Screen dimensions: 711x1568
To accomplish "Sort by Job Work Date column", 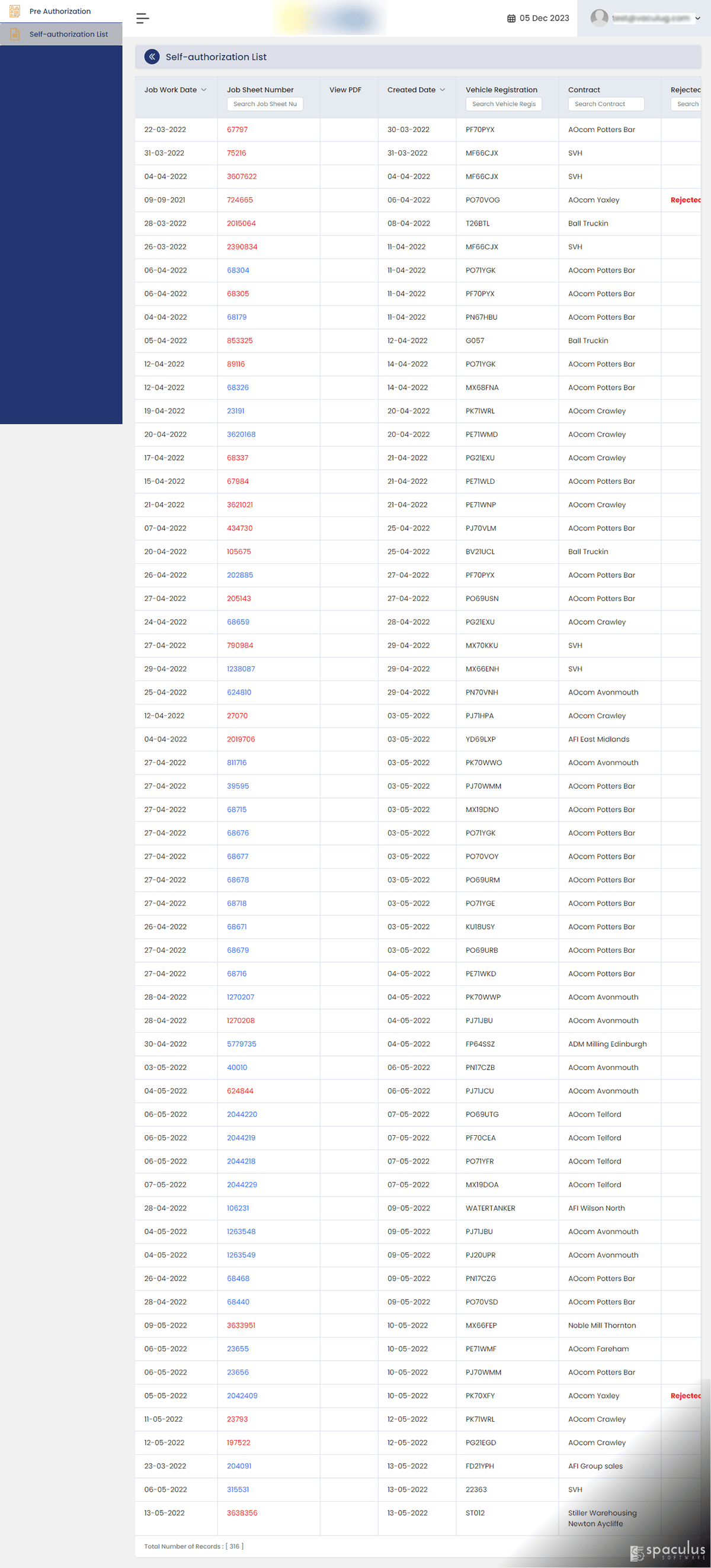I will [175, 89].
